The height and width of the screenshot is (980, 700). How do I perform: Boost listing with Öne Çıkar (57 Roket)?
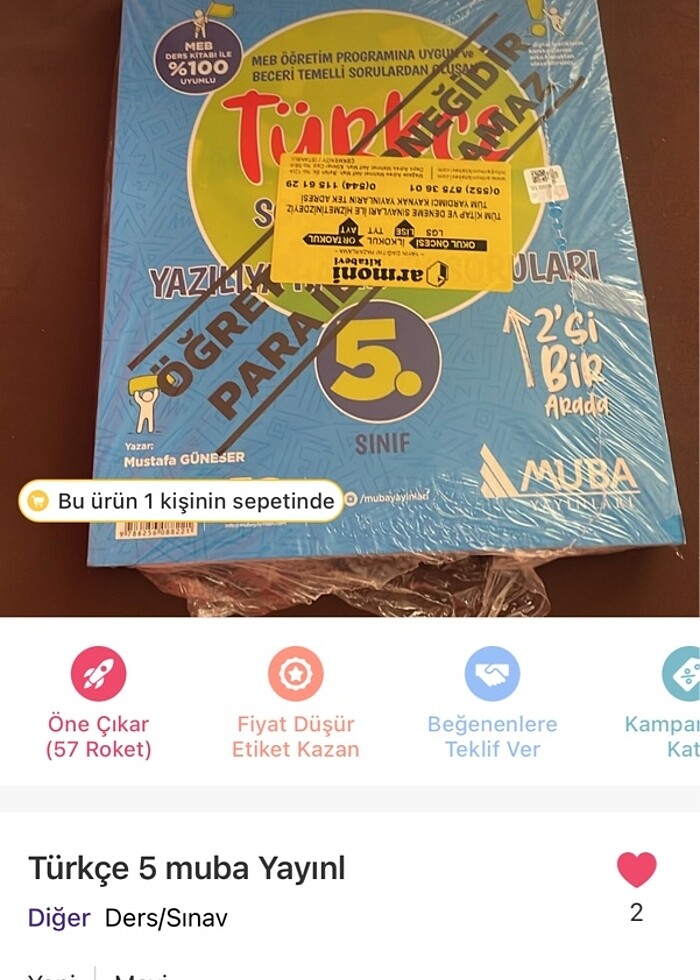point(98,702)
